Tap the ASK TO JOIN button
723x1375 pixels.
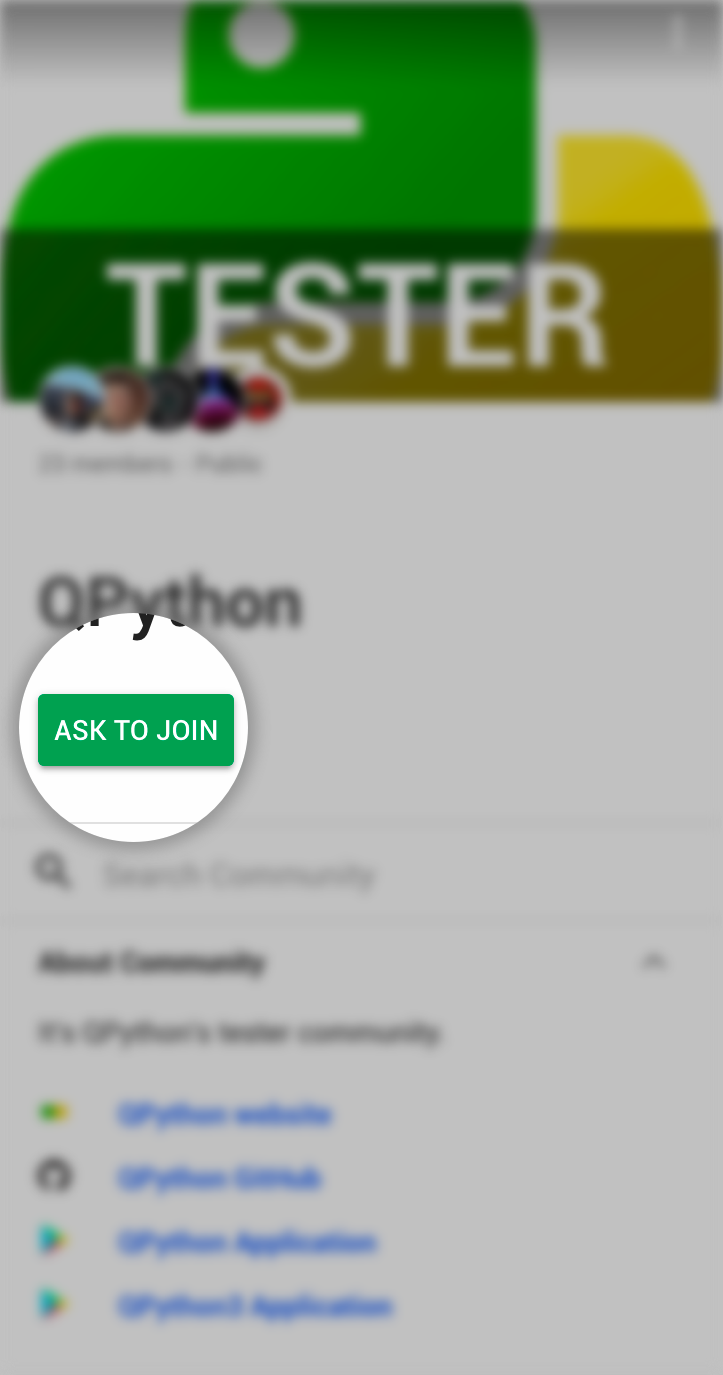tap(136, 730)
